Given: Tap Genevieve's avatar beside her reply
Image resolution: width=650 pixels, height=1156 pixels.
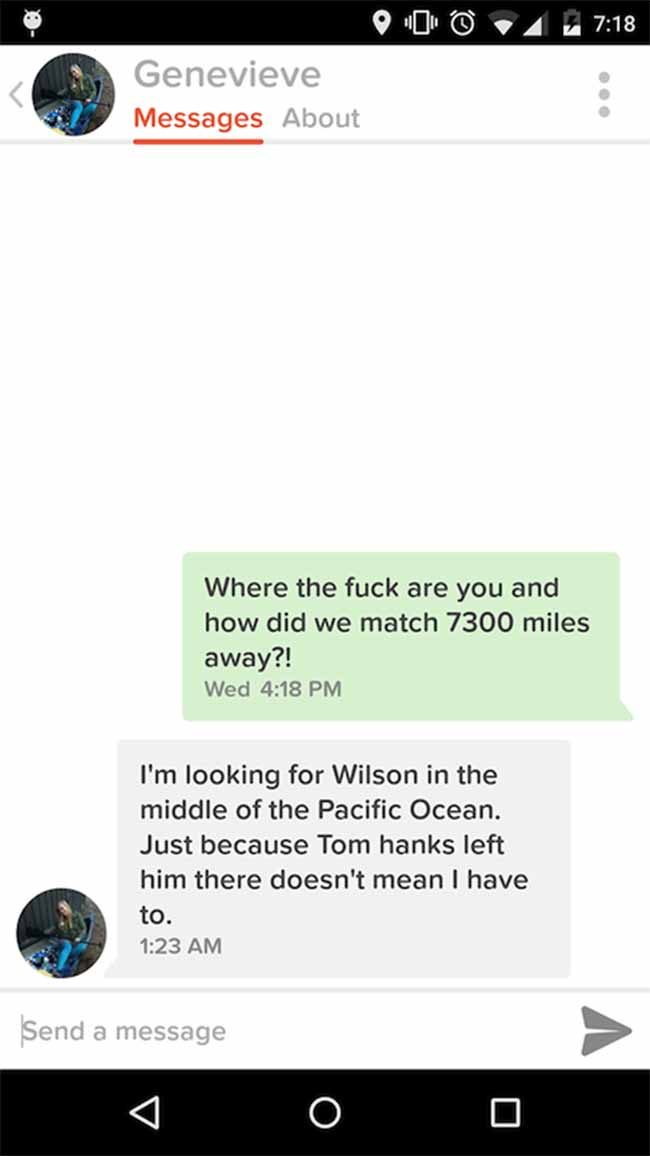Looking at the screenshot, I should coord(61,933).
